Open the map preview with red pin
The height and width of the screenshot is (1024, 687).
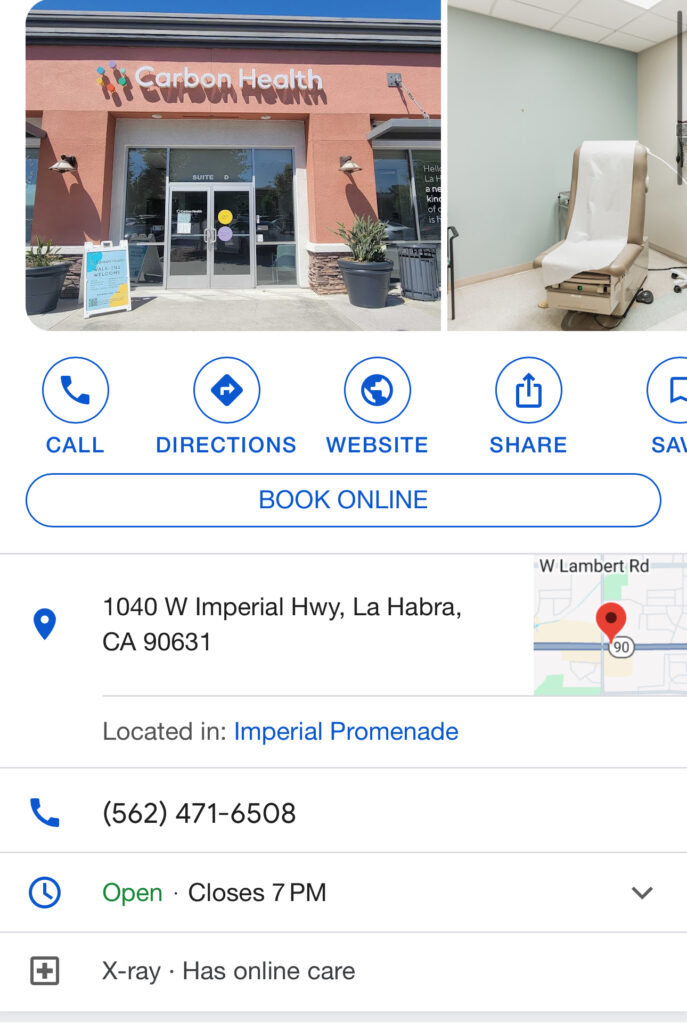point(610,625)
